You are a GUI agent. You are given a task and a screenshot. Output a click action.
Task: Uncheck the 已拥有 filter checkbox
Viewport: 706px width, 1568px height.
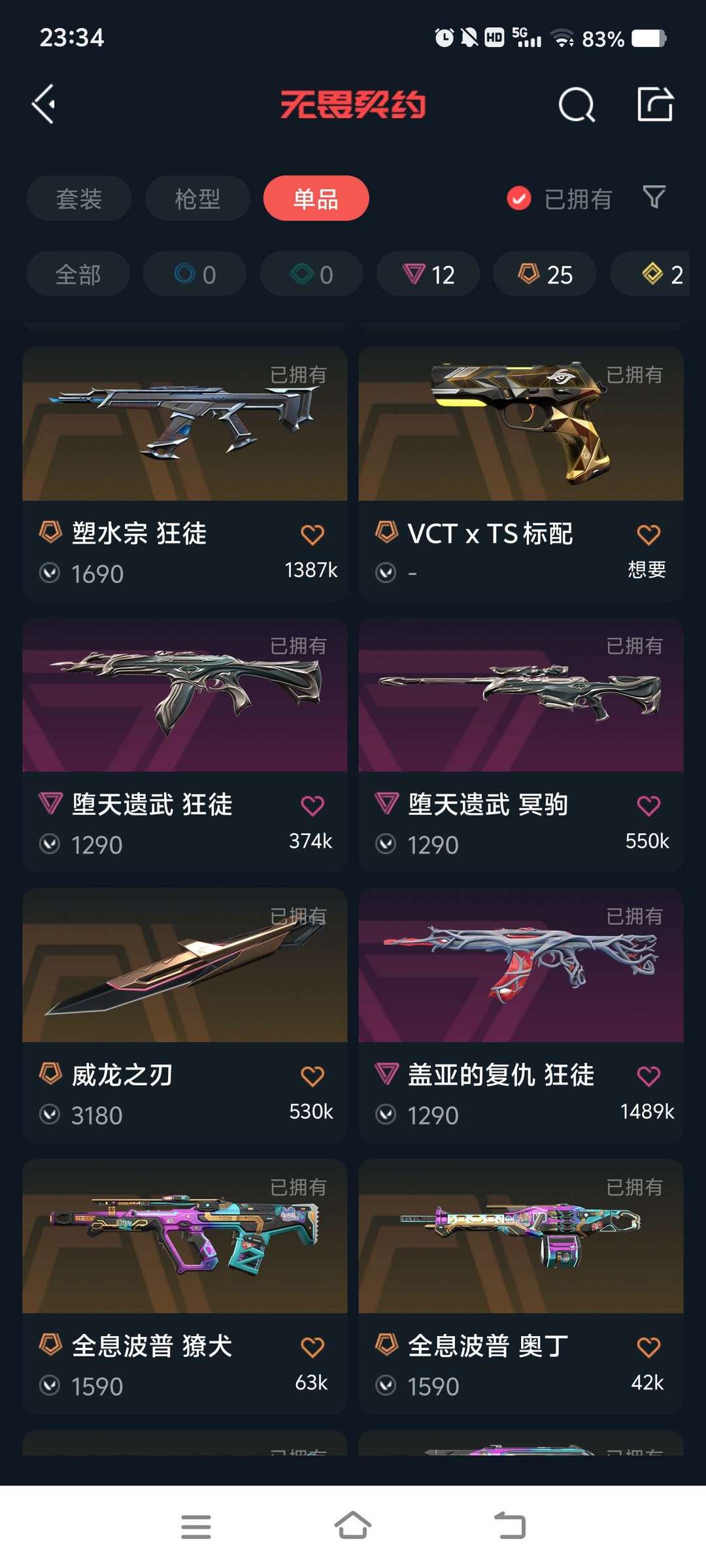coord(519,198)
